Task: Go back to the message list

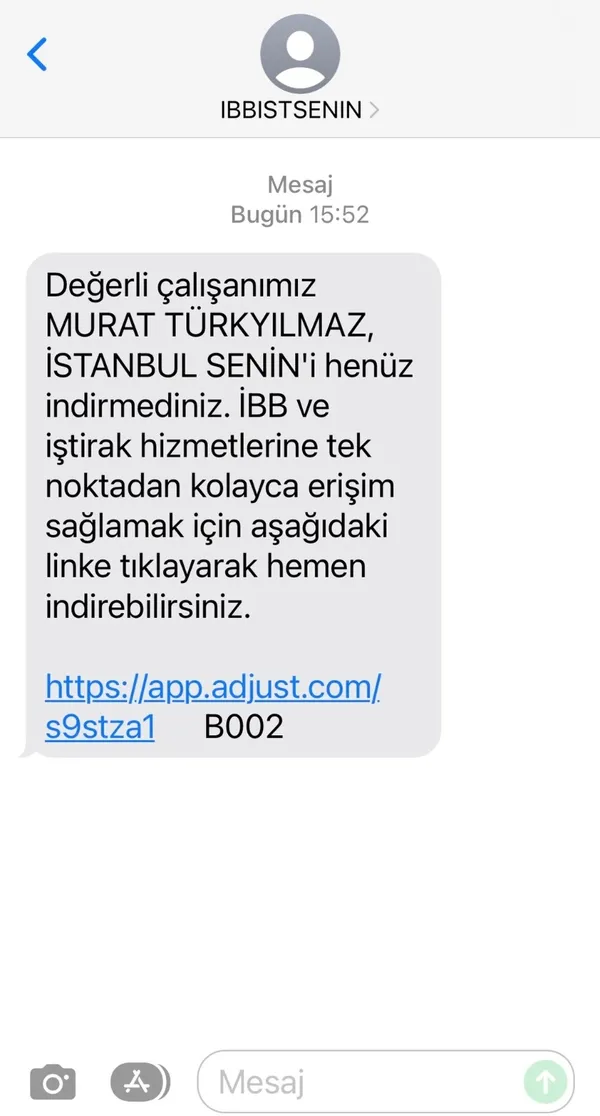Action: click(37, 54)
